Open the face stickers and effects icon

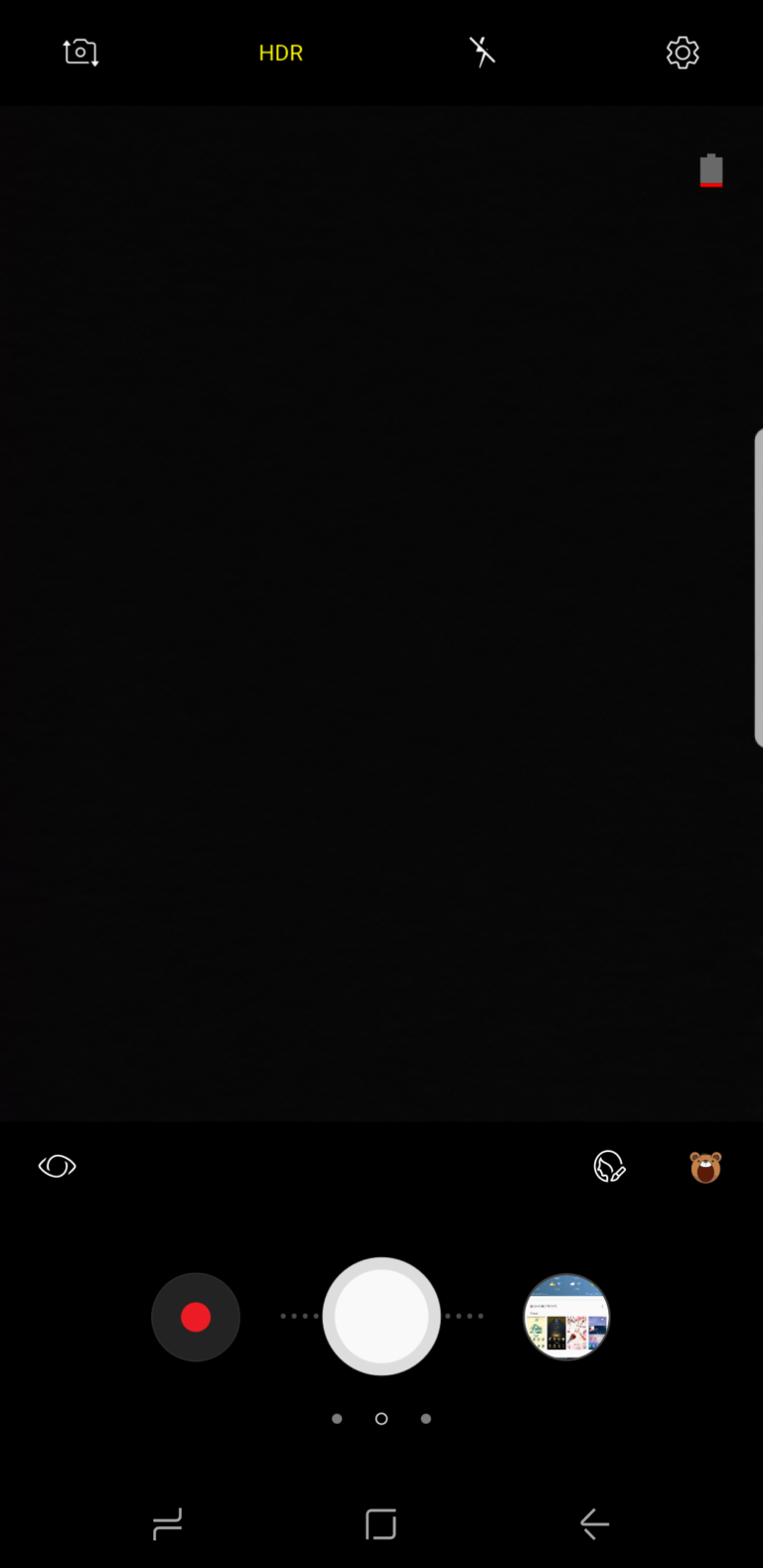pos(609,1167)
